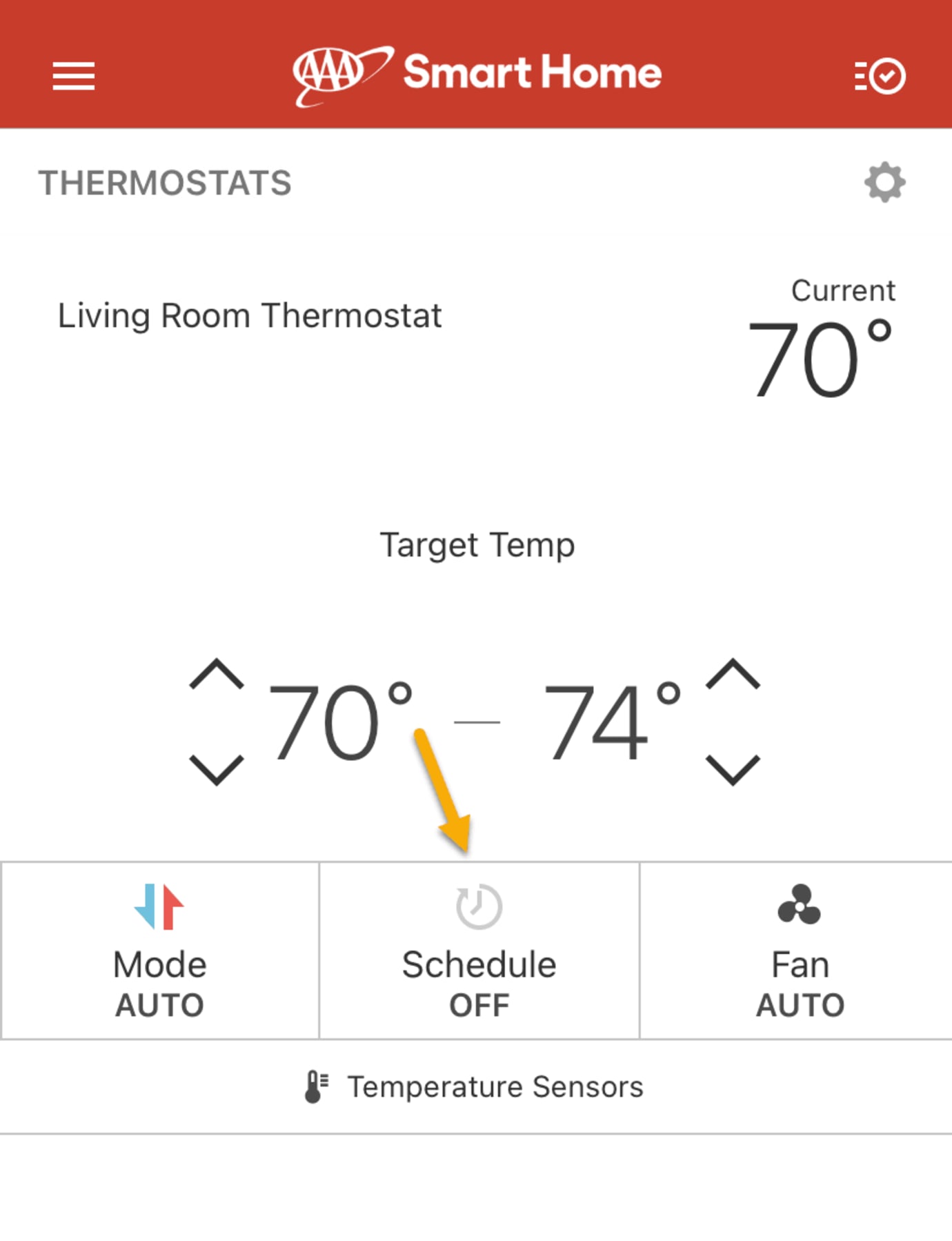Screen dimensions: 952x1241
Task: Change the Fan setting
Action: click(799, 951)
